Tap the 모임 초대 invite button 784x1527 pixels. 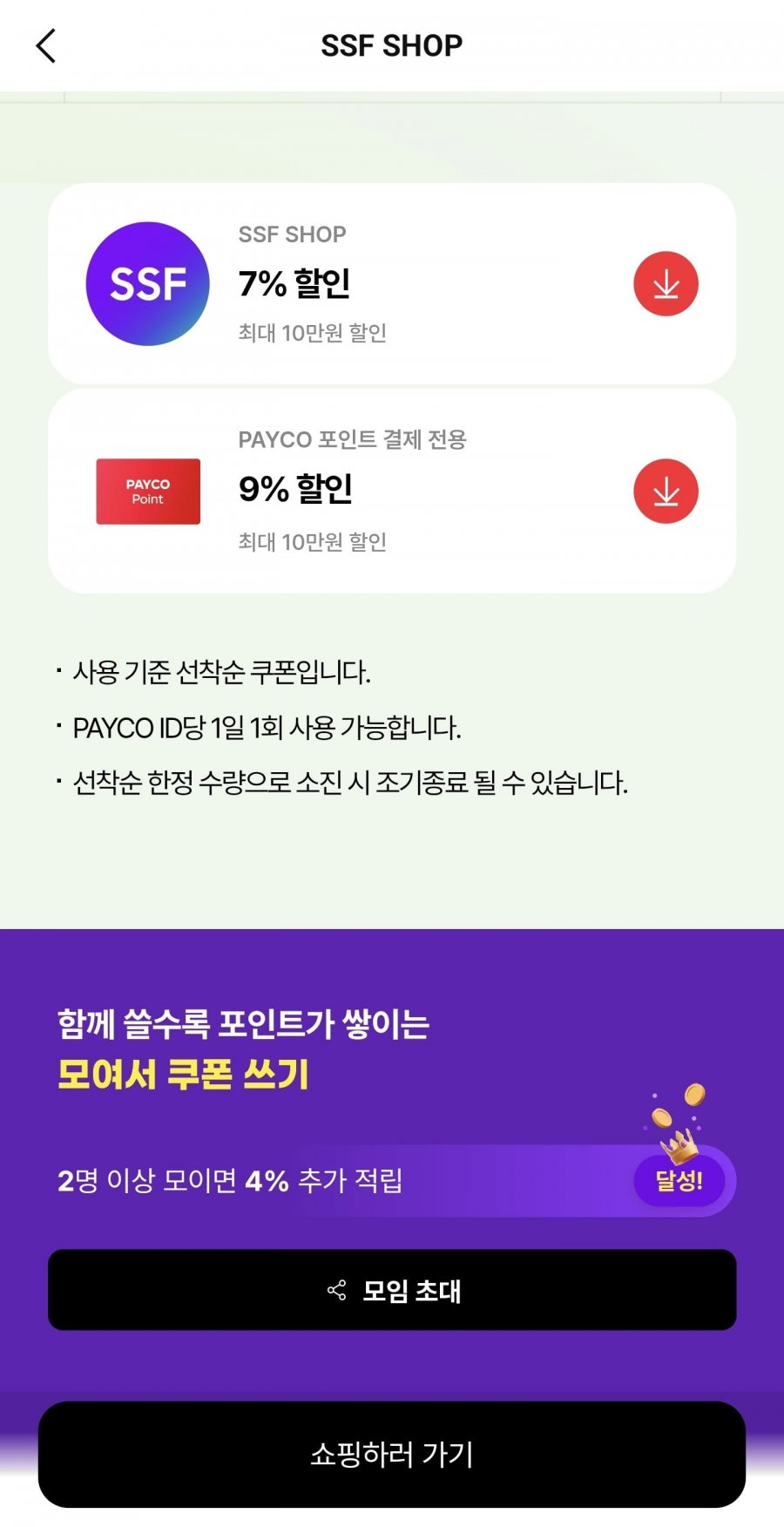[x=392, y=1290]
